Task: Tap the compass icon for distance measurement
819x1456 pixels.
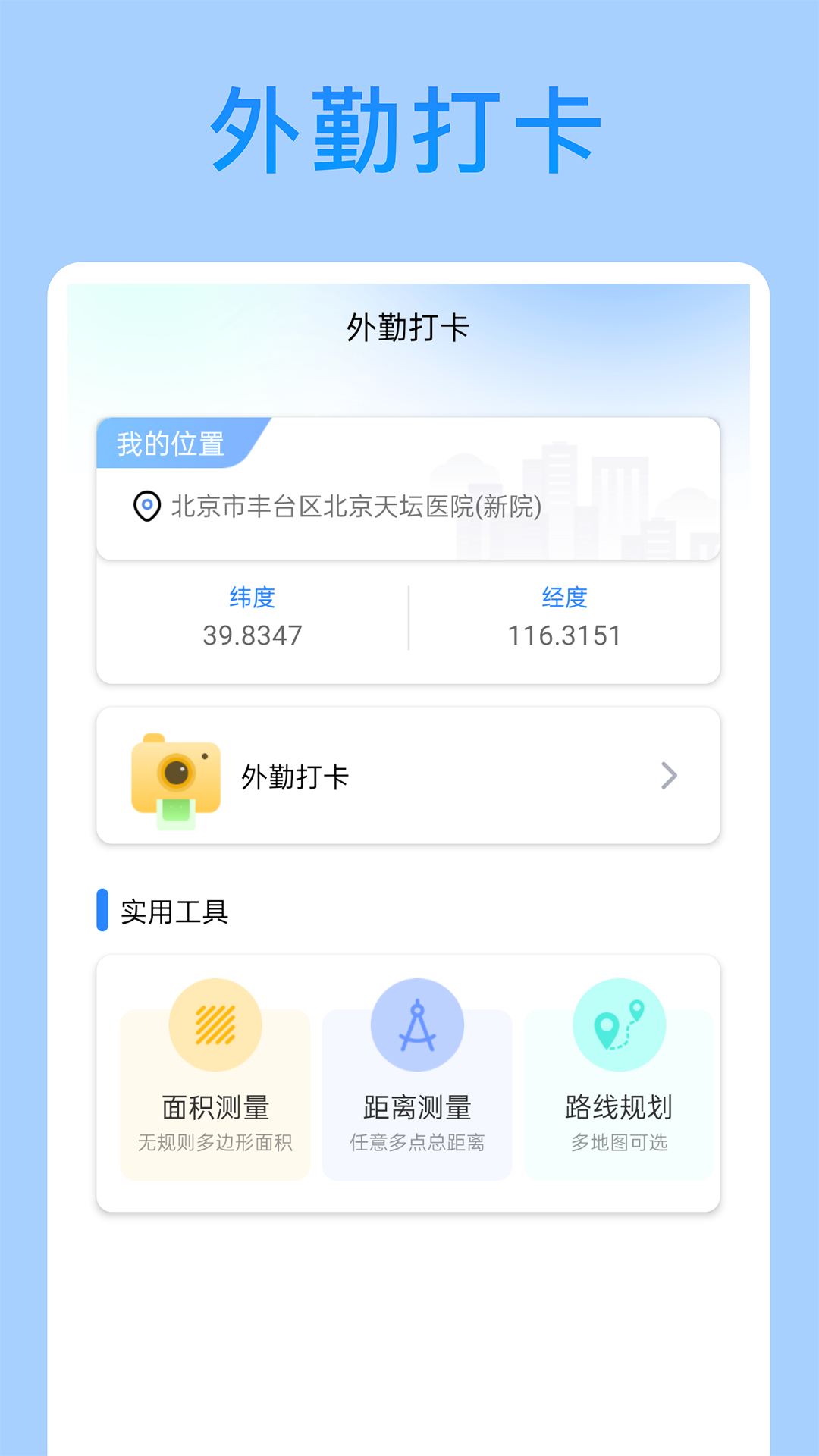Action: [416, 1024]
